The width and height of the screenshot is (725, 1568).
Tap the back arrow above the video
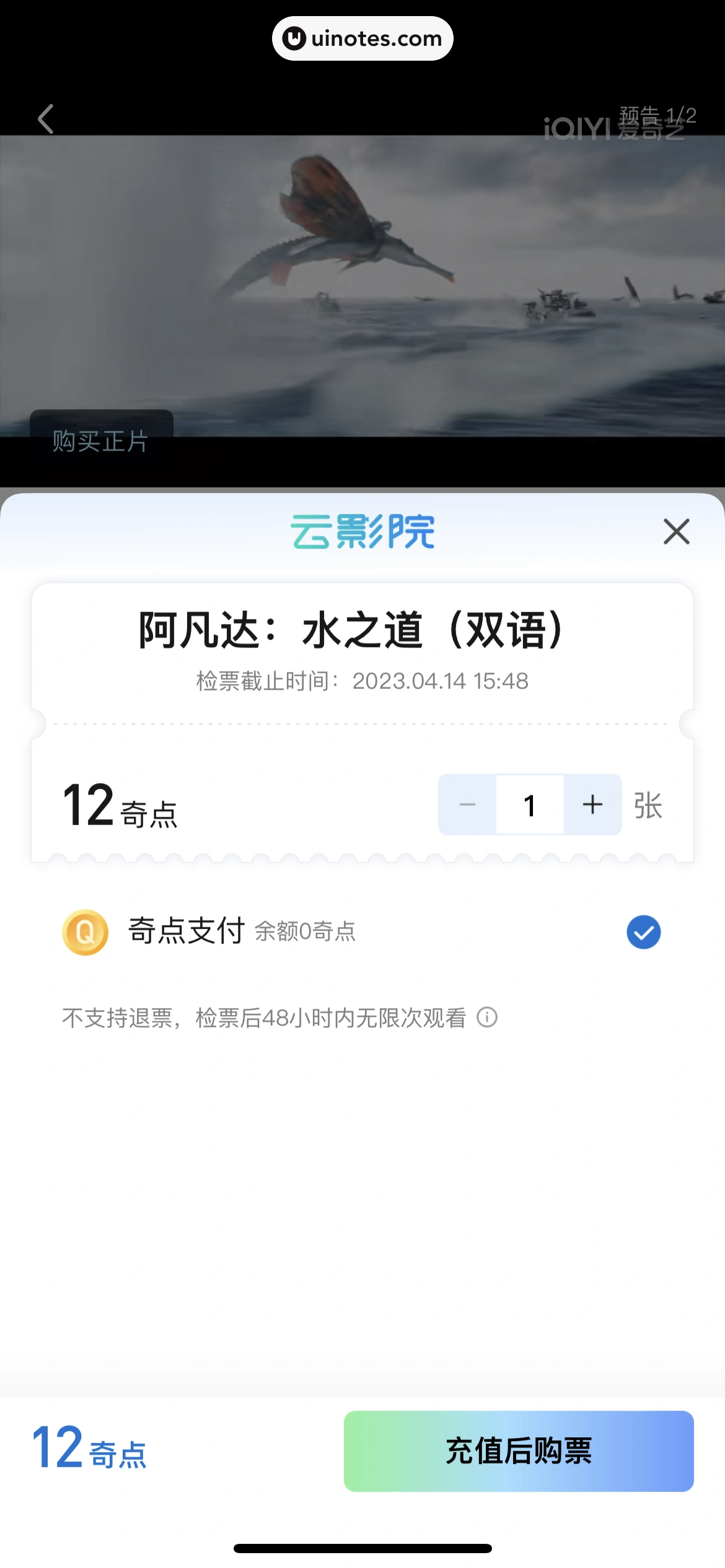point(45,119)
